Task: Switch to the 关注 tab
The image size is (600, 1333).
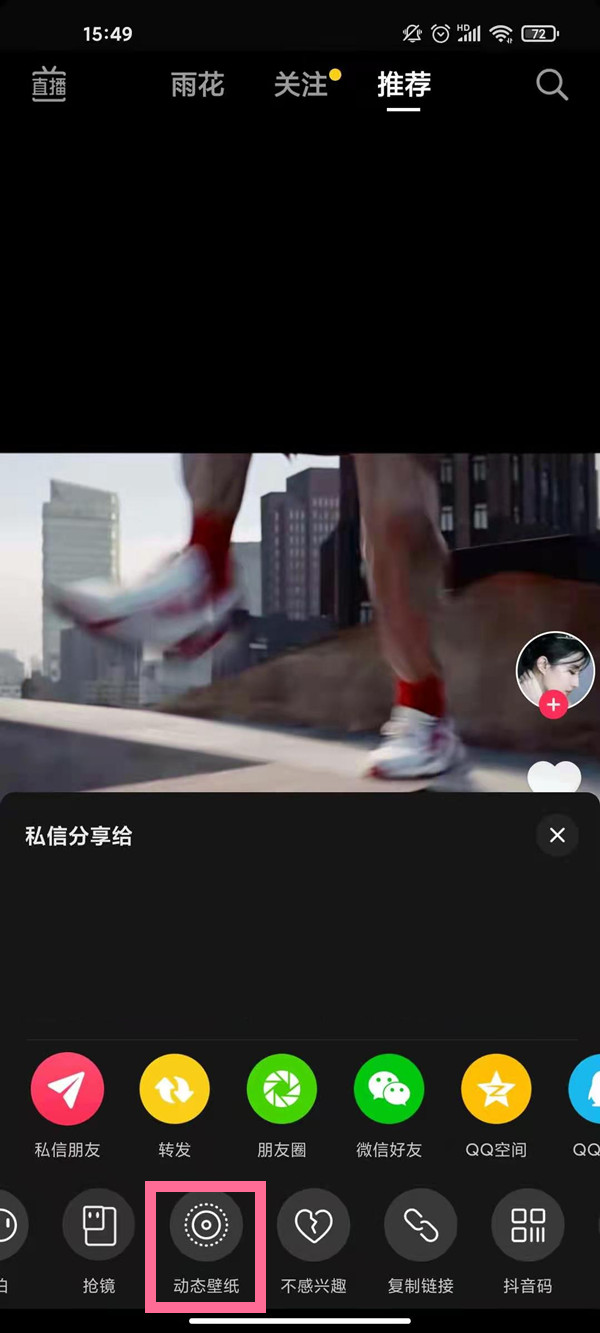Action: coord(301,85)
